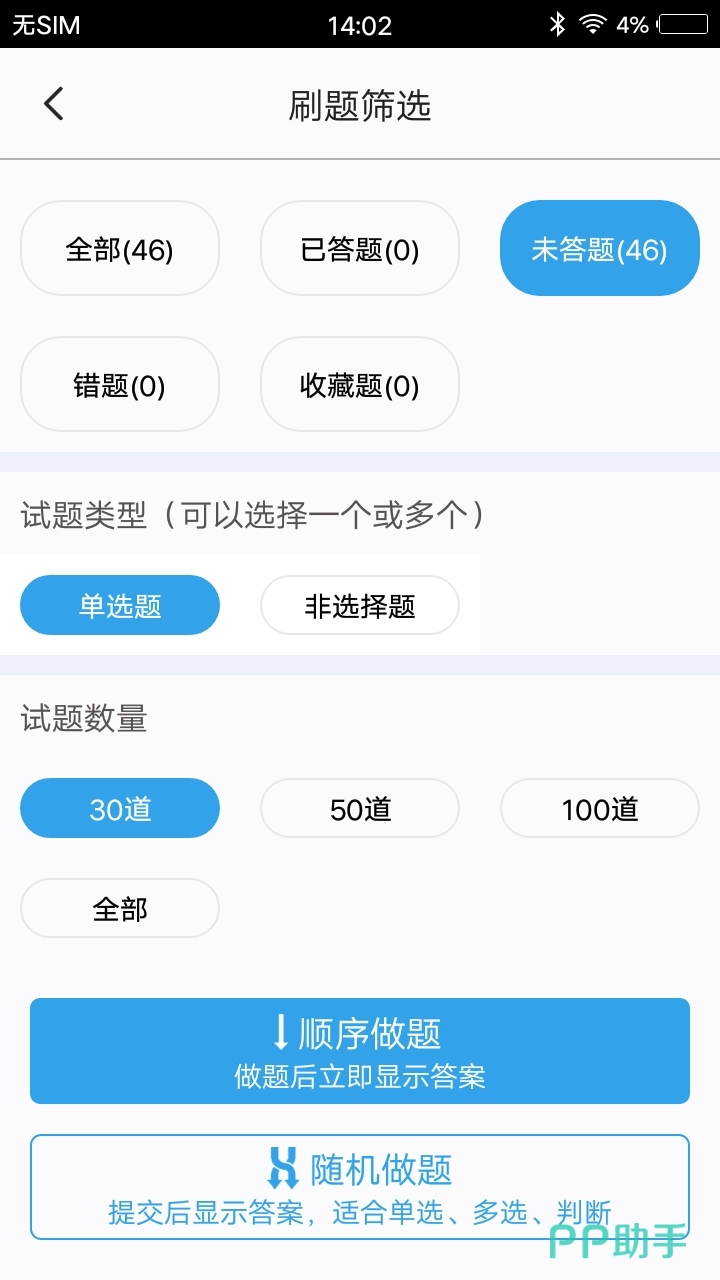Choose the 未答题(46) filter
This screenshot has width=720, height=1280.
599,249
